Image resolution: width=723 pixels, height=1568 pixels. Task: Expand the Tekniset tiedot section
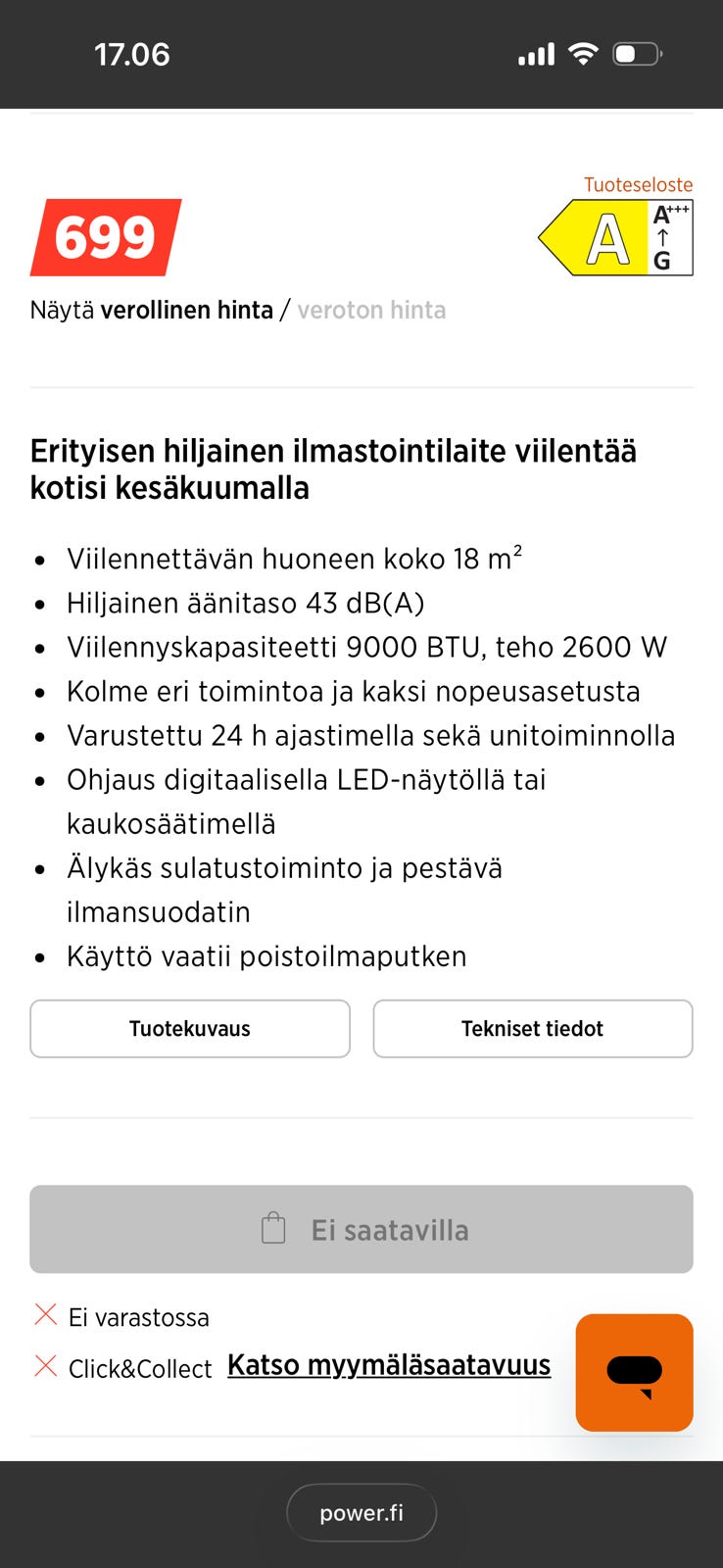[532, 1028]
